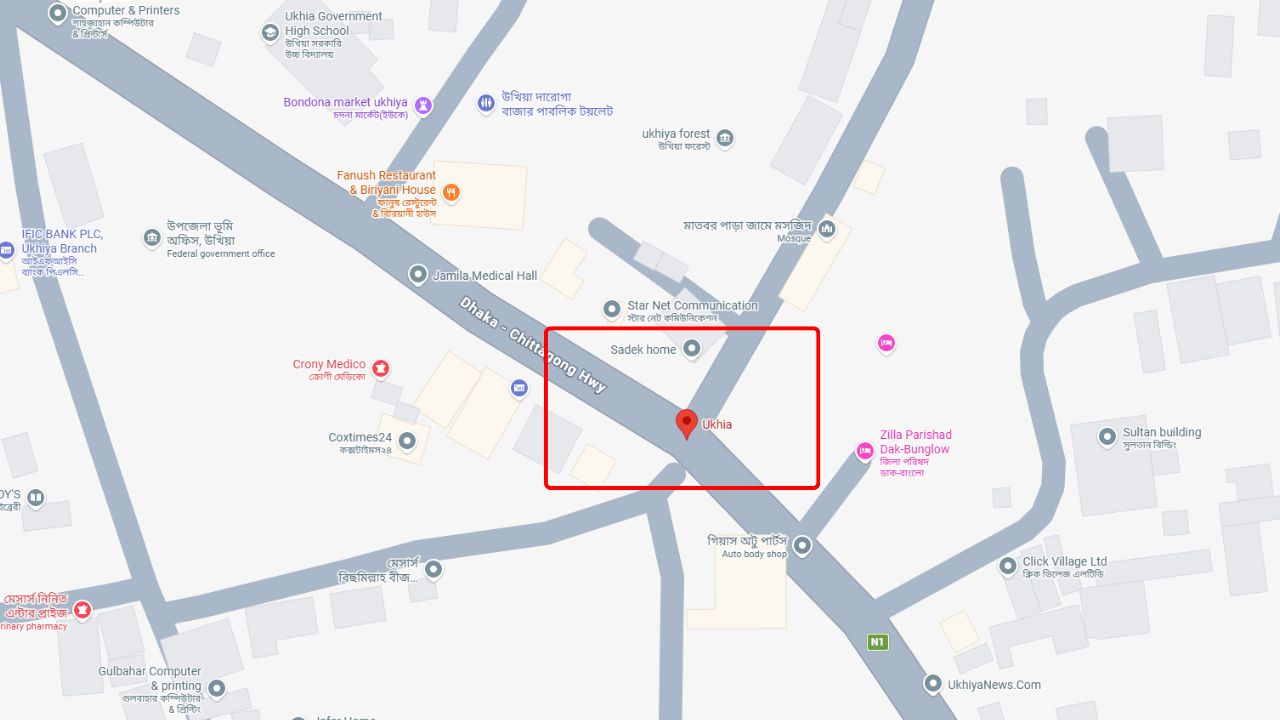Select Jamila Medical Hall marker
The image size is (1280, 720).
click(x=418, y=275)
